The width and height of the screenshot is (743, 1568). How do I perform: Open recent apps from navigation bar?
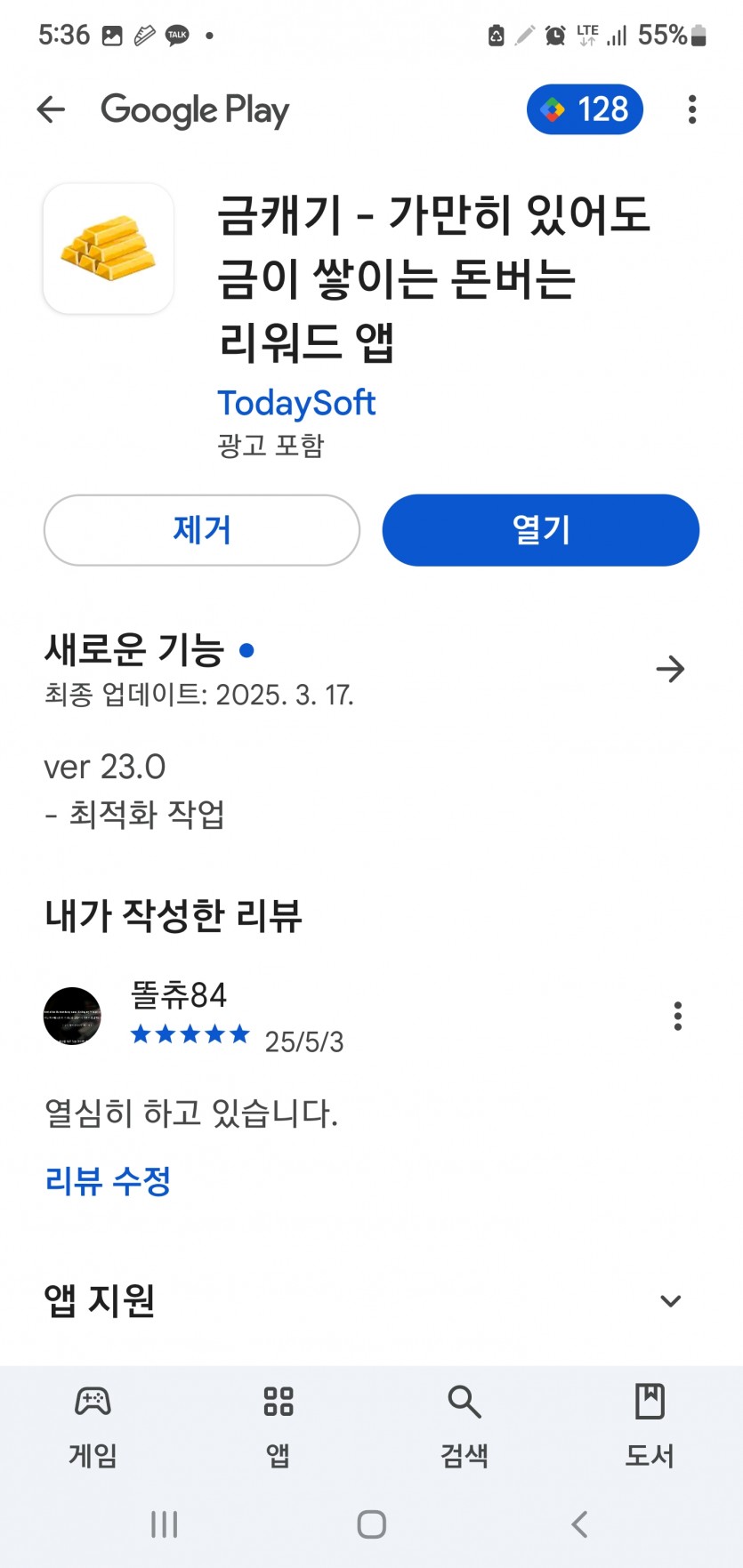point(164,1524)
